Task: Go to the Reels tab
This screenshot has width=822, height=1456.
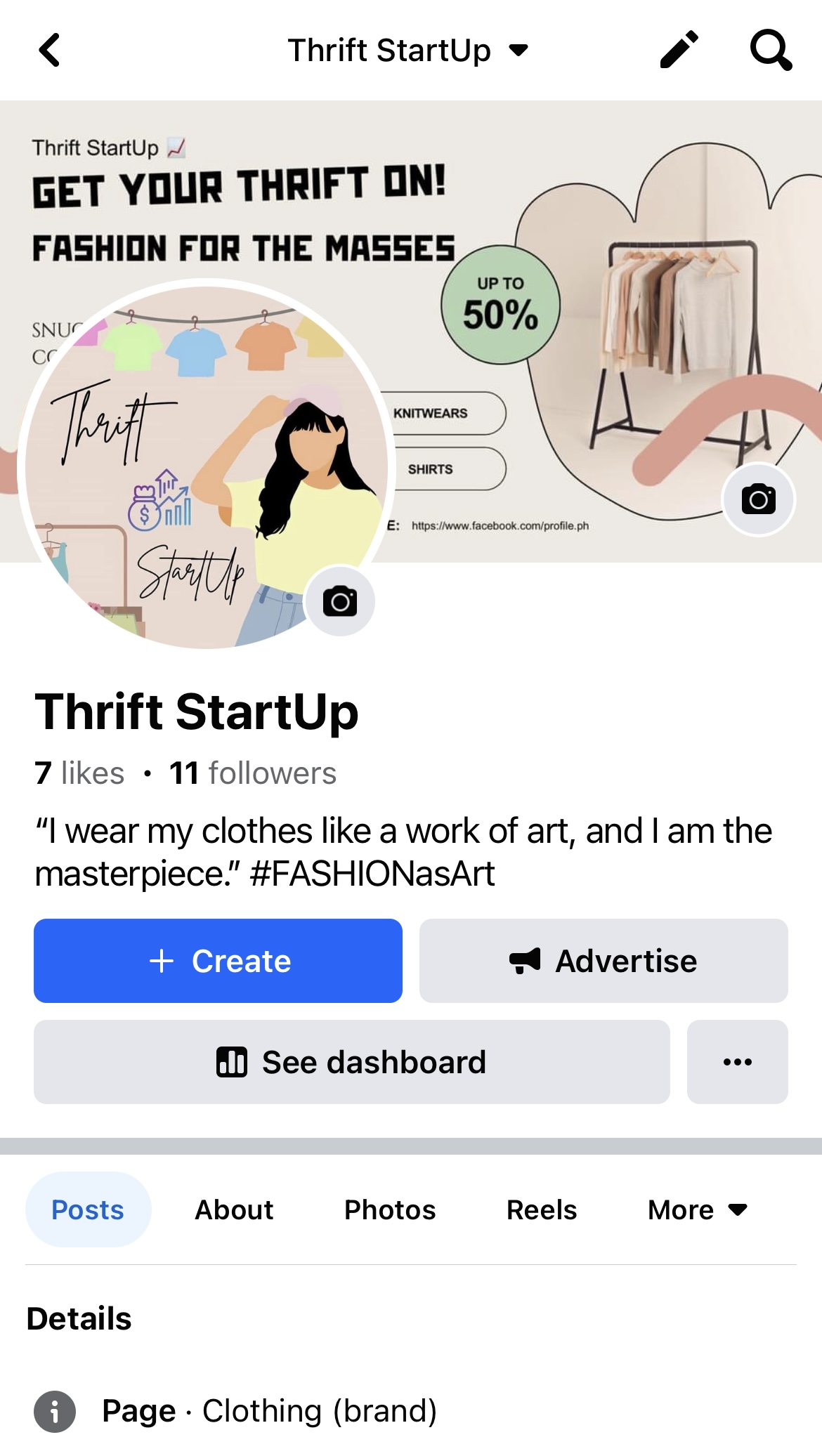Action: coord(542,1209)
